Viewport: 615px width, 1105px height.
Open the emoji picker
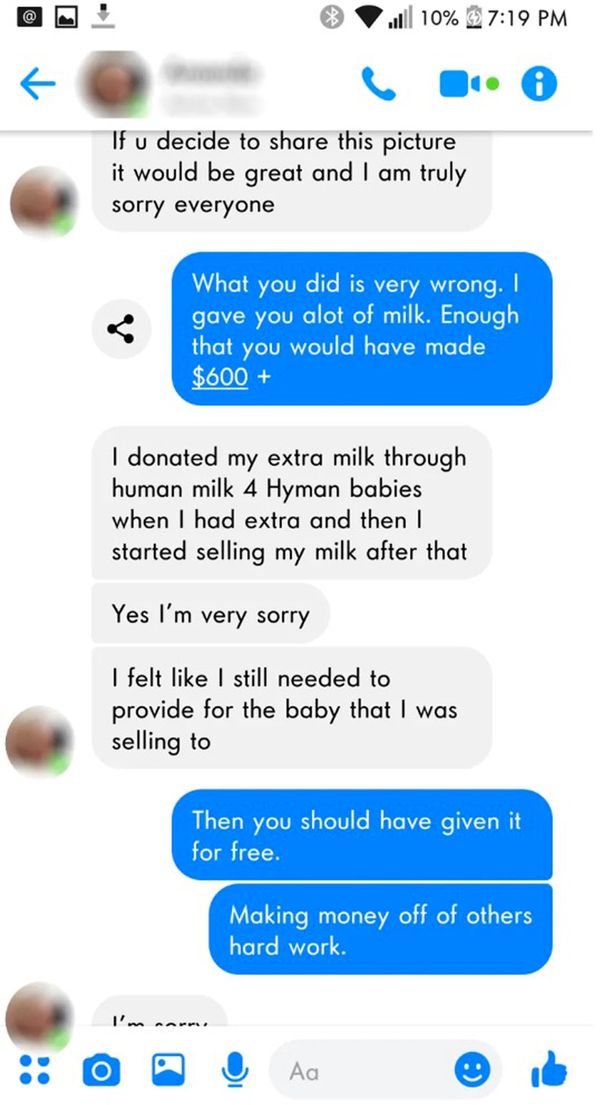pyautogui.click(x=472, y=1070)
